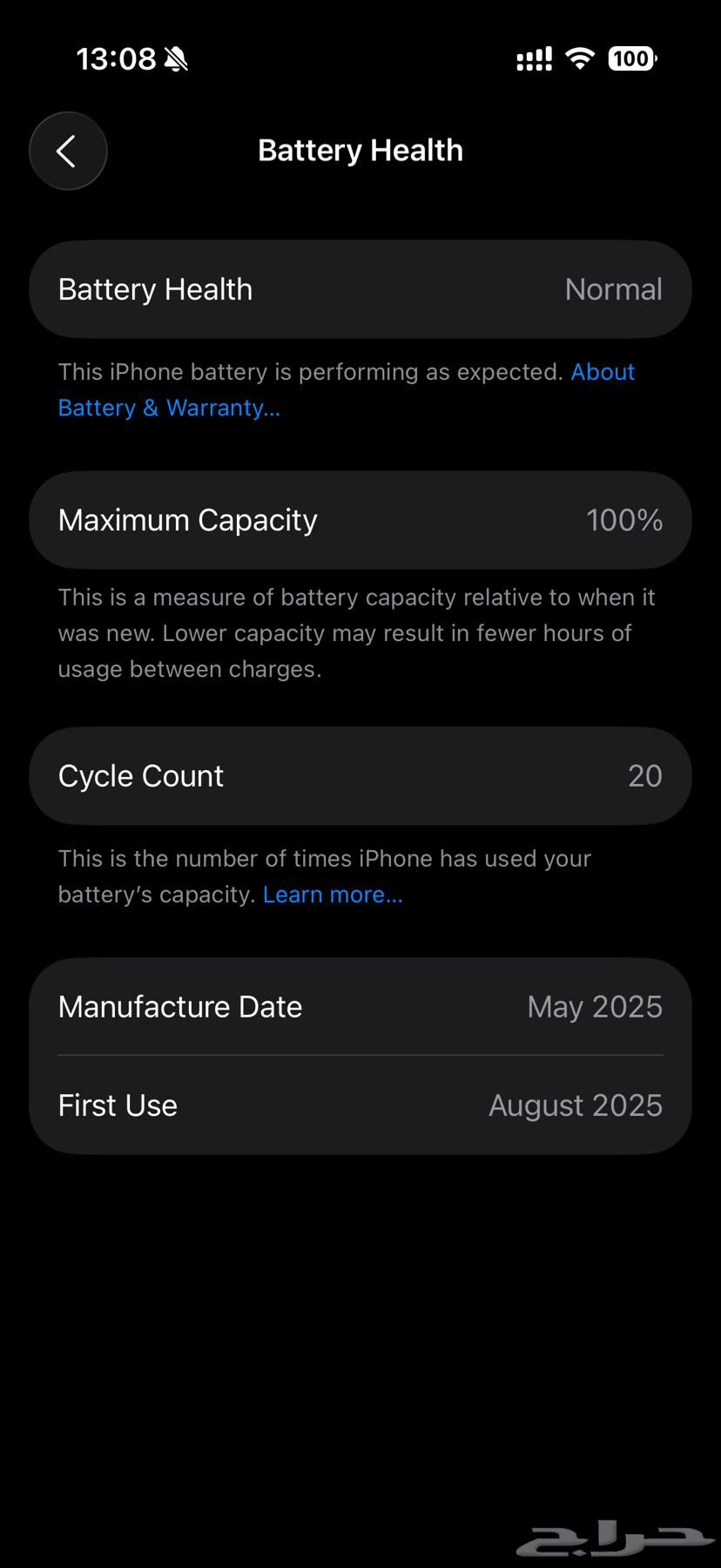The width and height of the screenshot is (721, 1568).
Task: Go back from Battery Health
Action: point(68,151)
